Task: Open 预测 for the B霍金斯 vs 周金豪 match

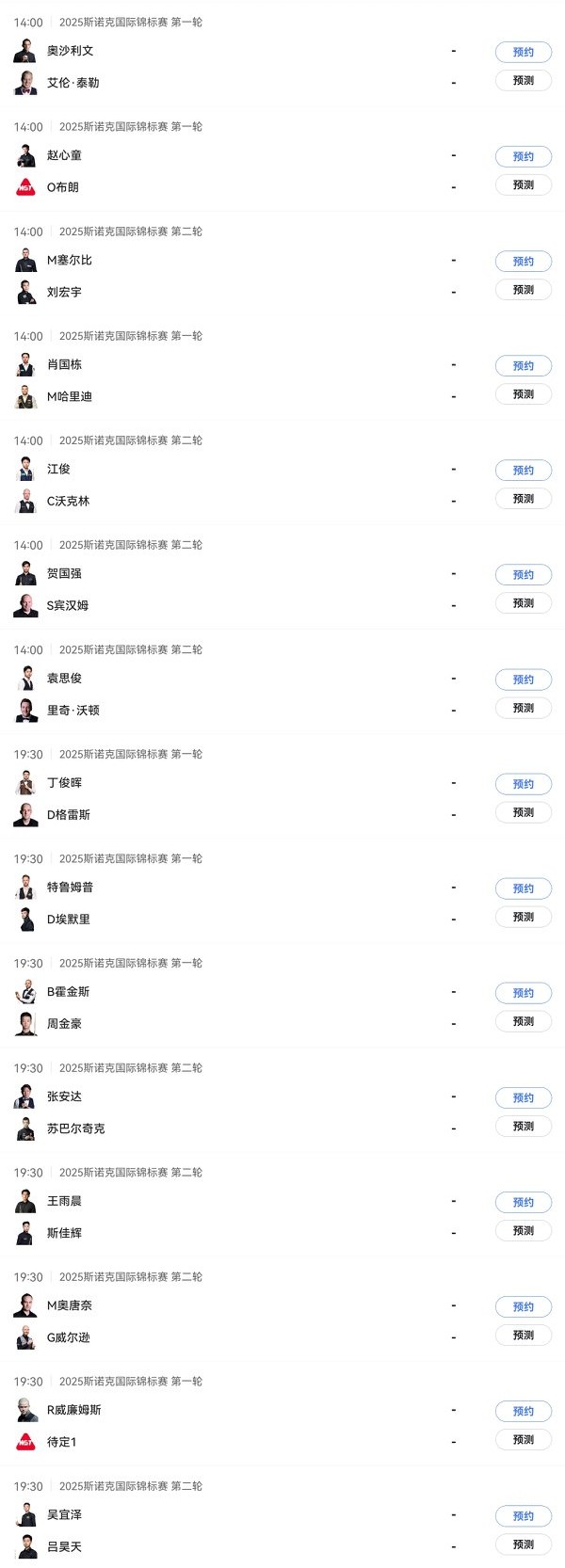Action: pos(523,1021)
